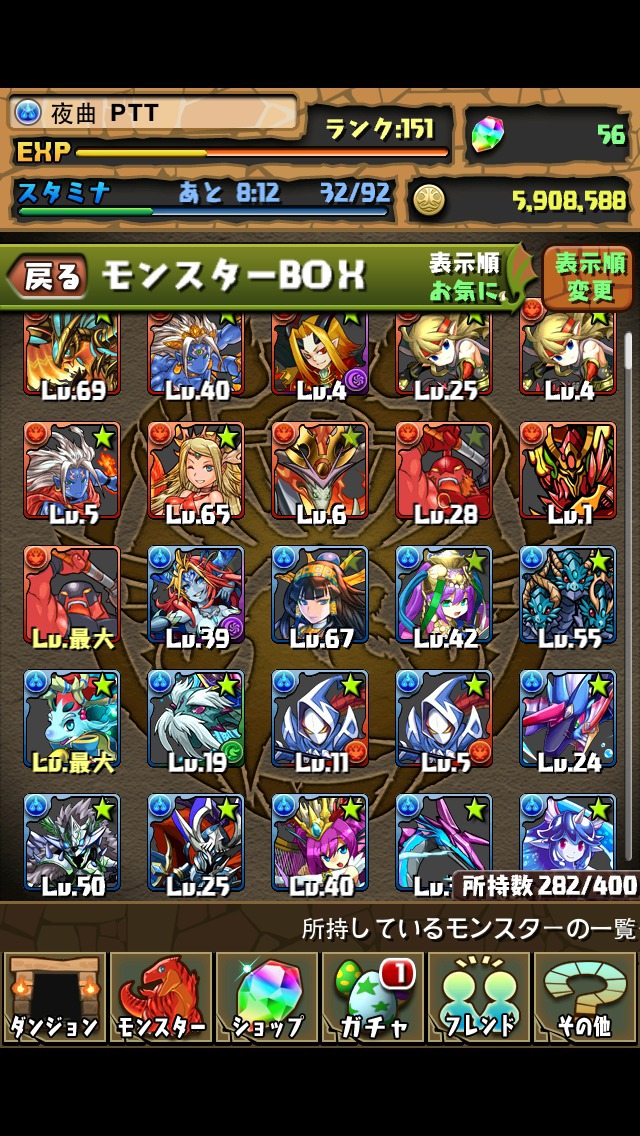The width and height of the screenshot is (640, 1136).
Task: Select the Lv.50 monster
Action: coord(72,842)
